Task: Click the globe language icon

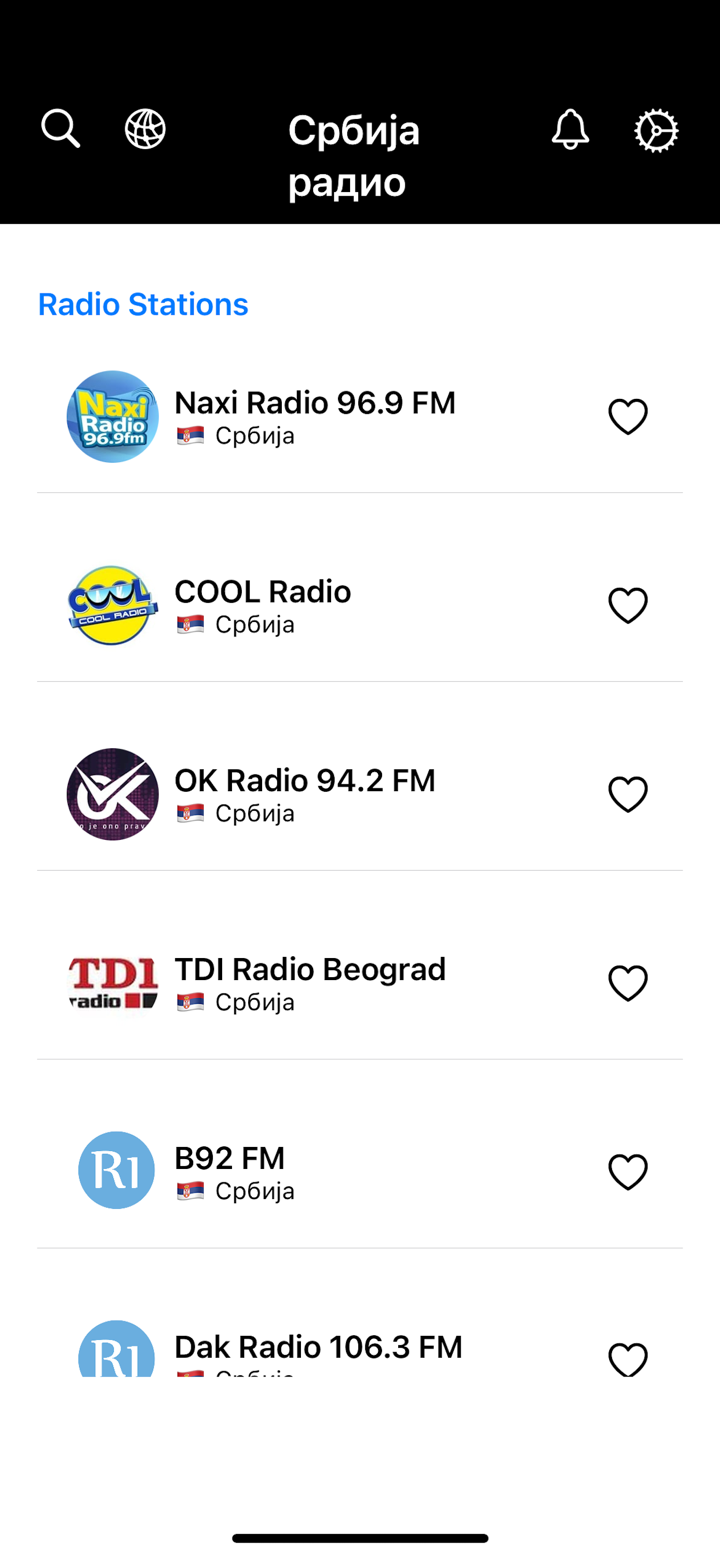Action: [144, 128]
